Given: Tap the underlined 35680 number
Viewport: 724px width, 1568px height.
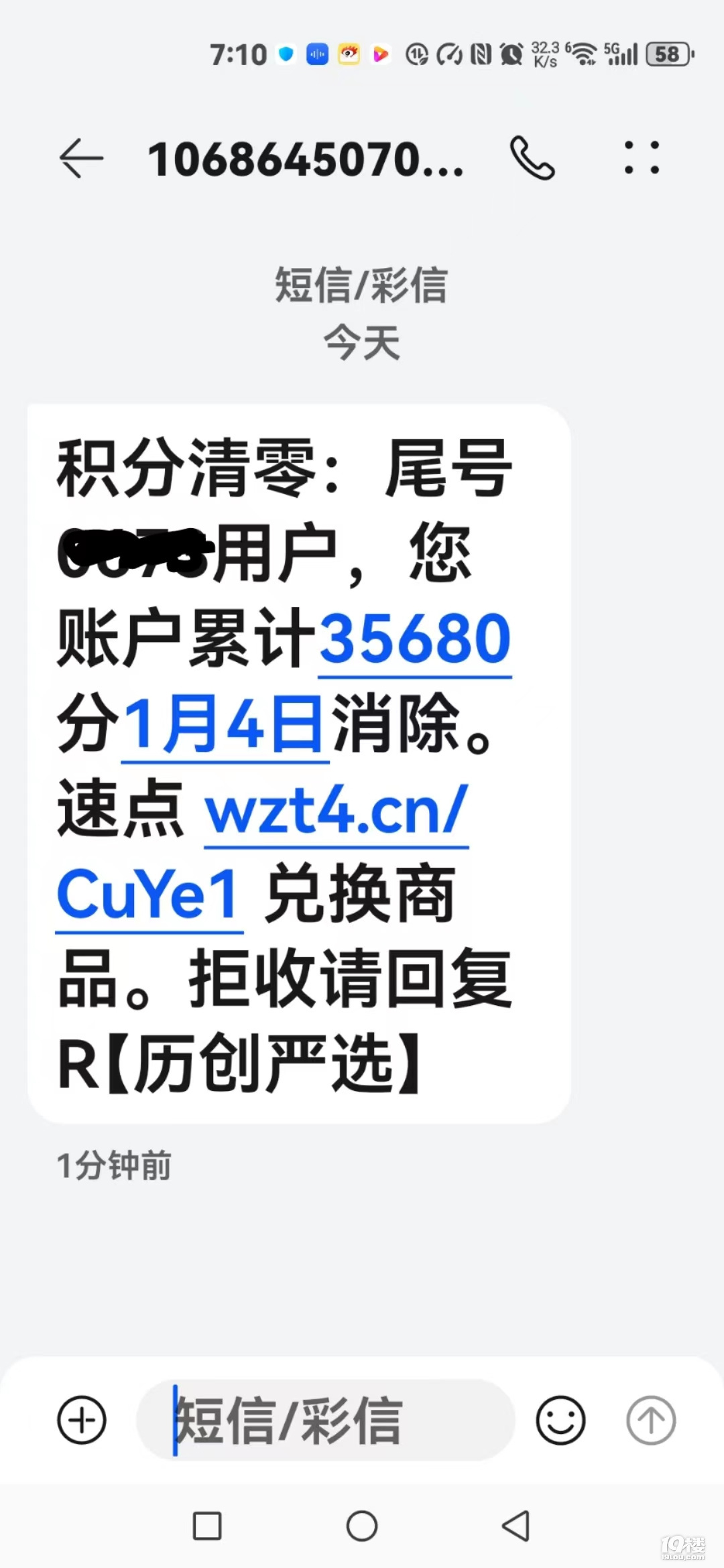Looking at the screenshot, I should (415, 639).
